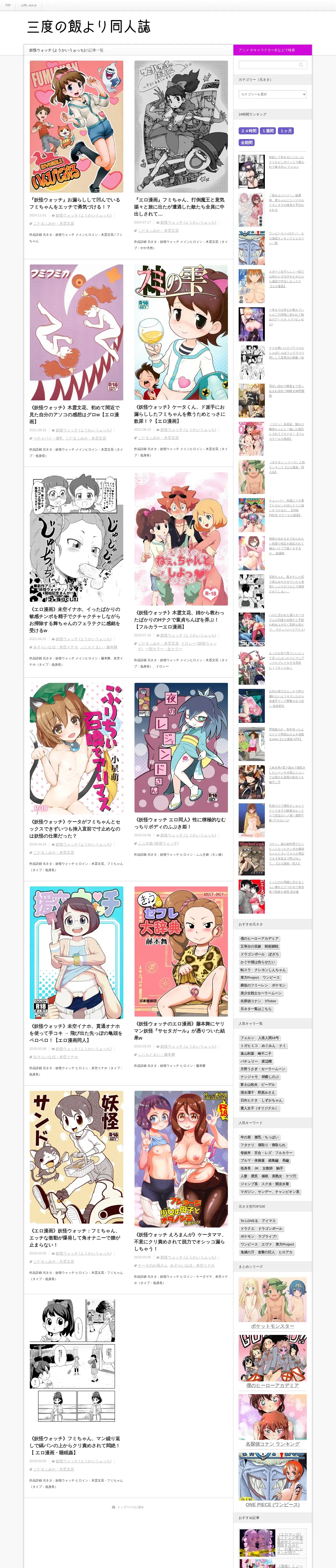Switch ranking to 24時間
336x1568 pixels.
248,131
